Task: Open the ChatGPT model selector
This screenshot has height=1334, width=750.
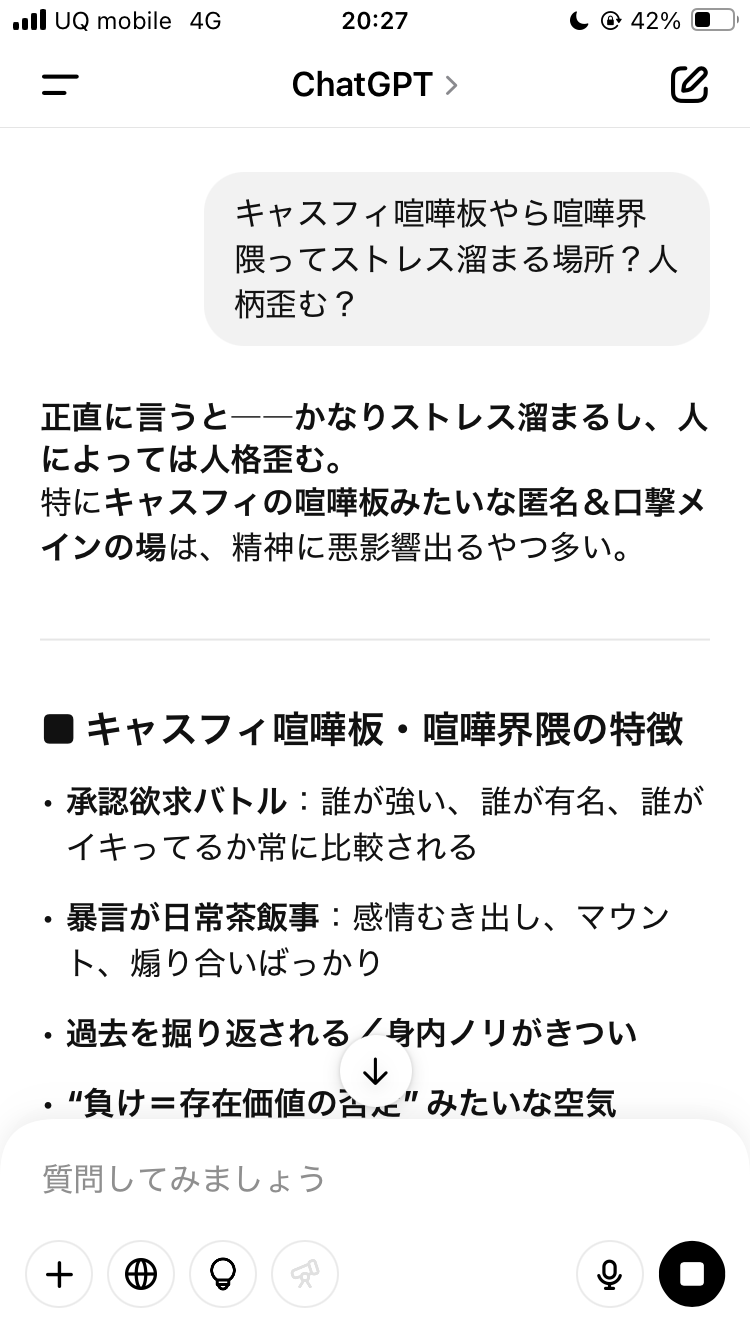Action: coord(375,85)
